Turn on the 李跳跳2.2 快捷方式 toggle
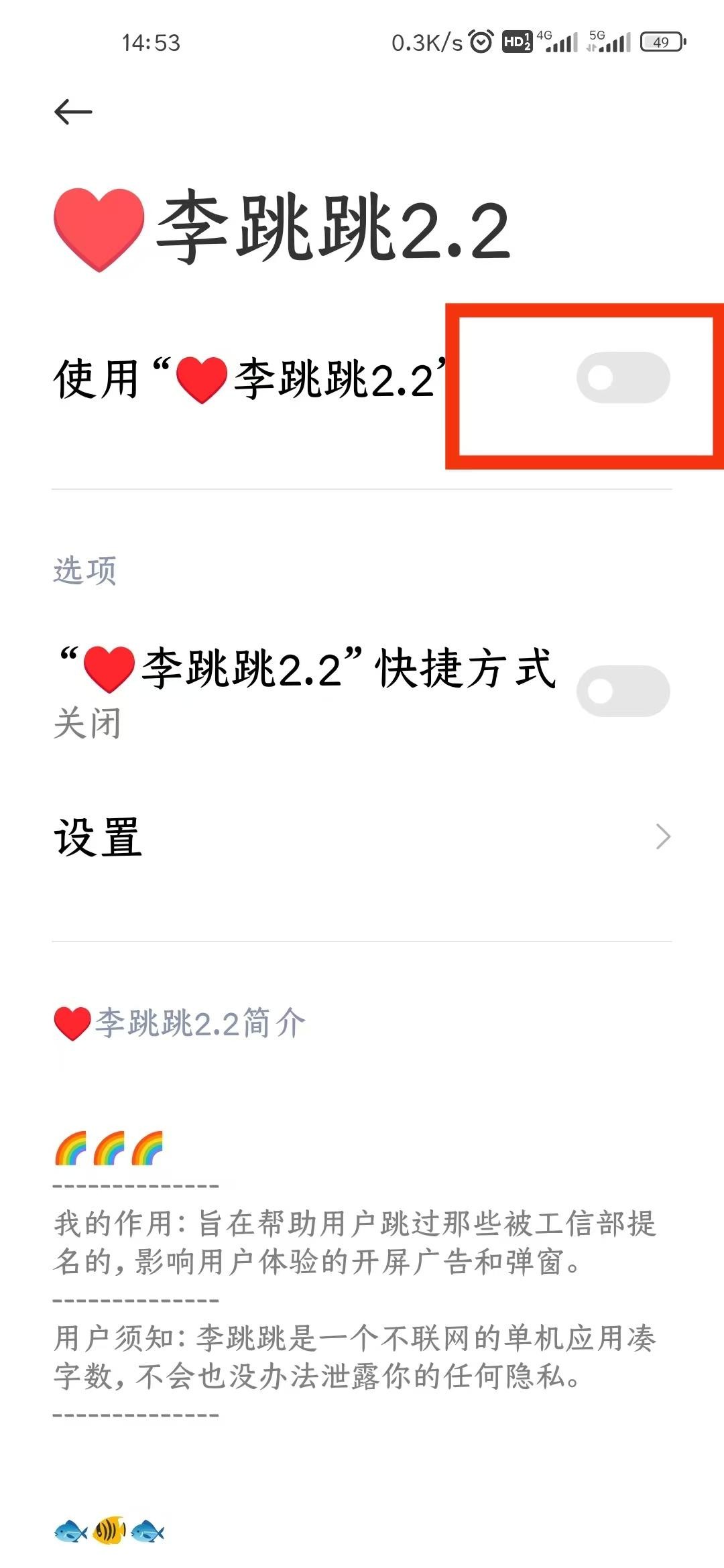The image size is (724, 1568). 623,691
